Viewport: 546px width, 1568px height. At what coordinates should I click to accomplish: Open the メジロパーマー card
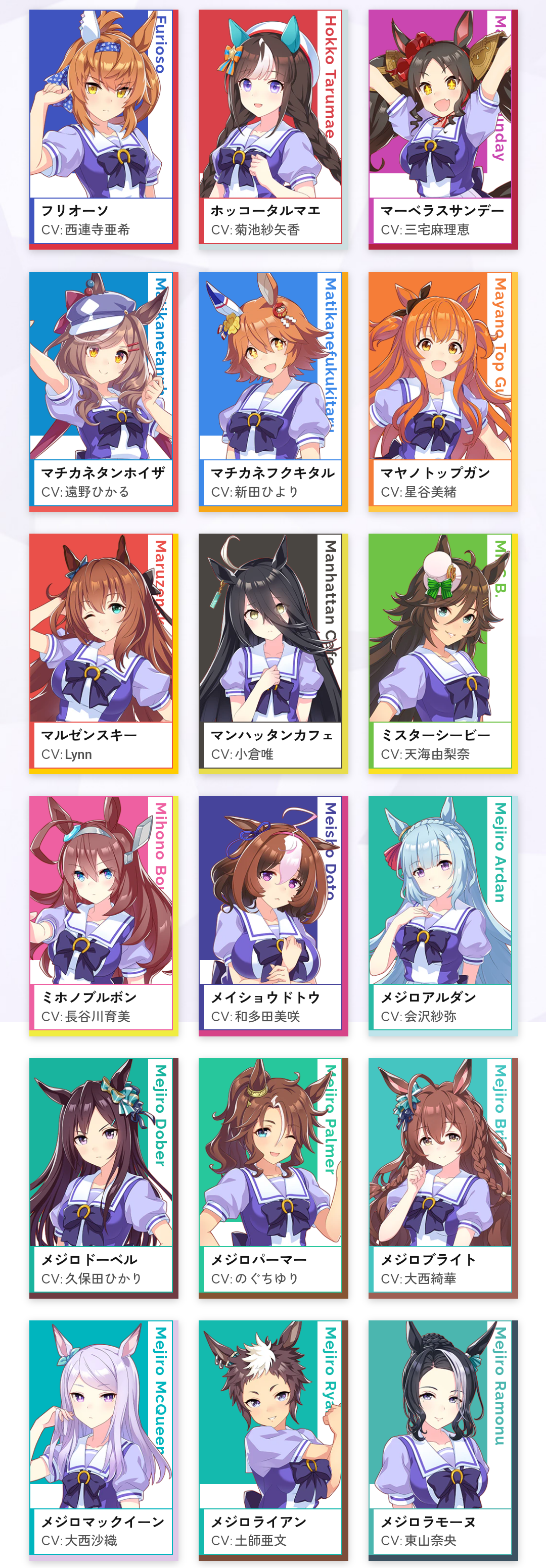(x=272, y=1178)
